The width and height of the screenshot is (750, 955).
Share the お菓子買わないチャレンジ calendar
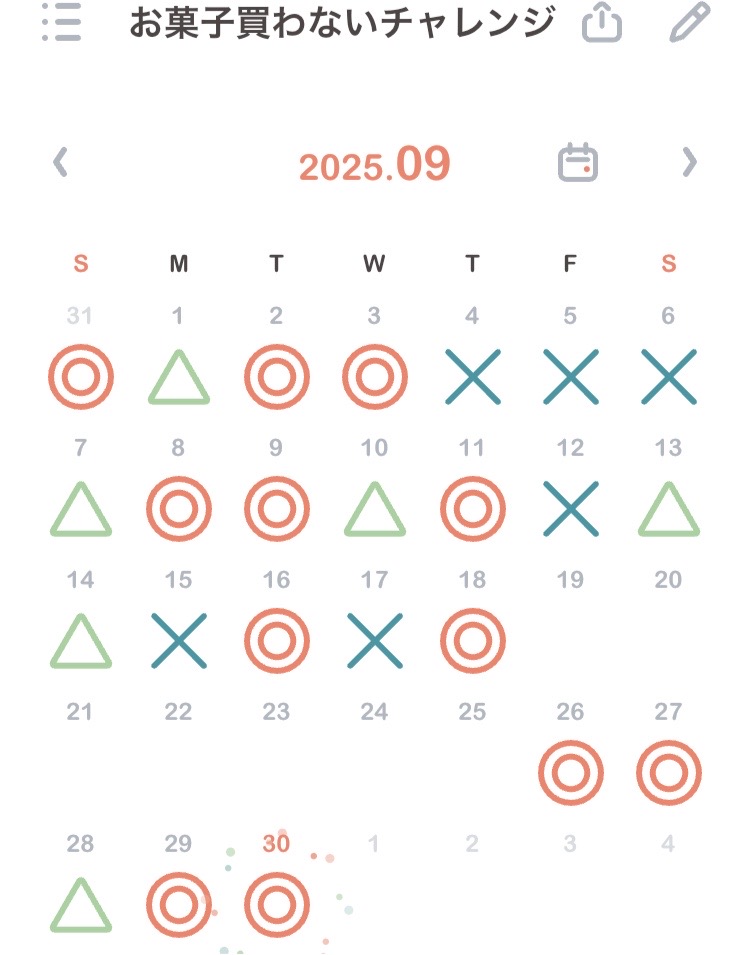click(601, 23)
